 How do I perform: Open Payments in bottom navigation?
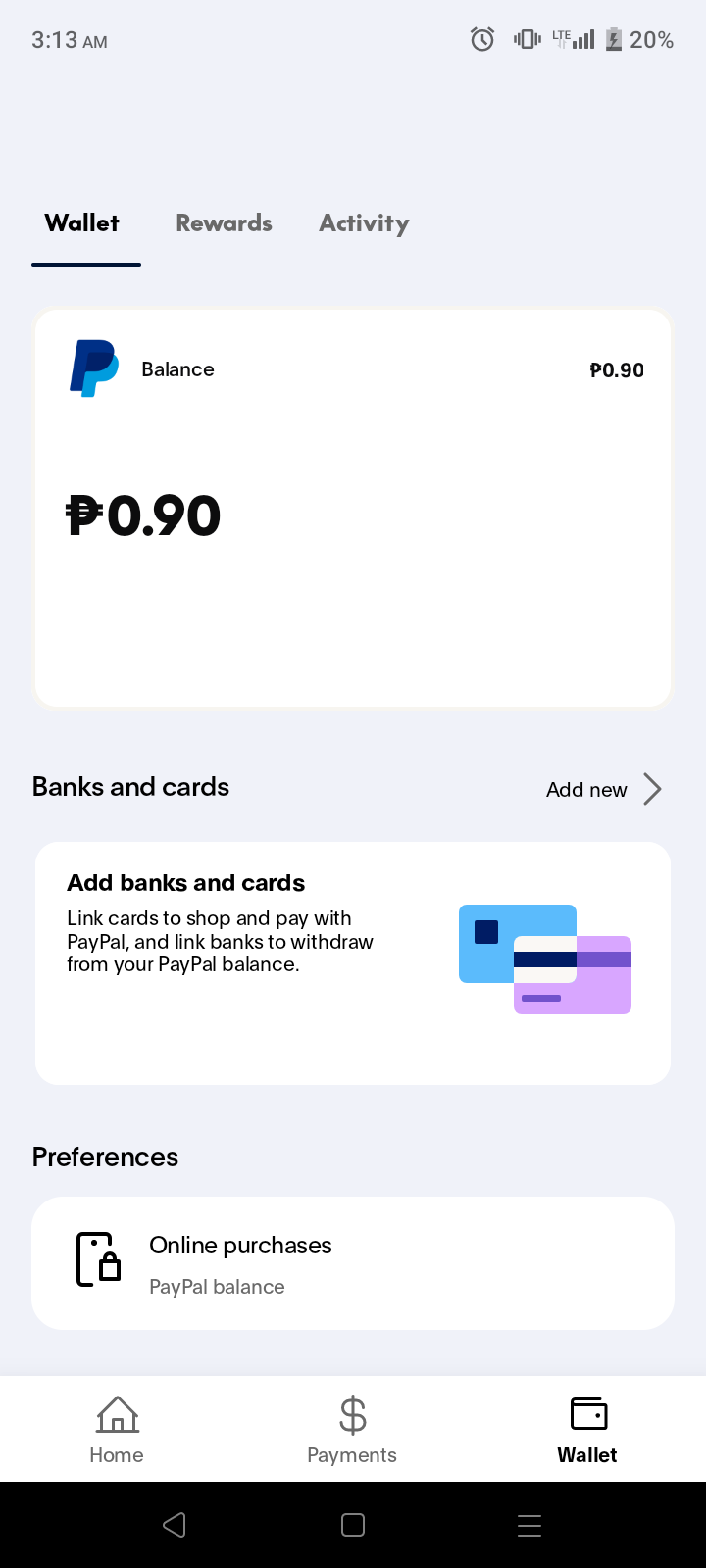click(352, 1430)
